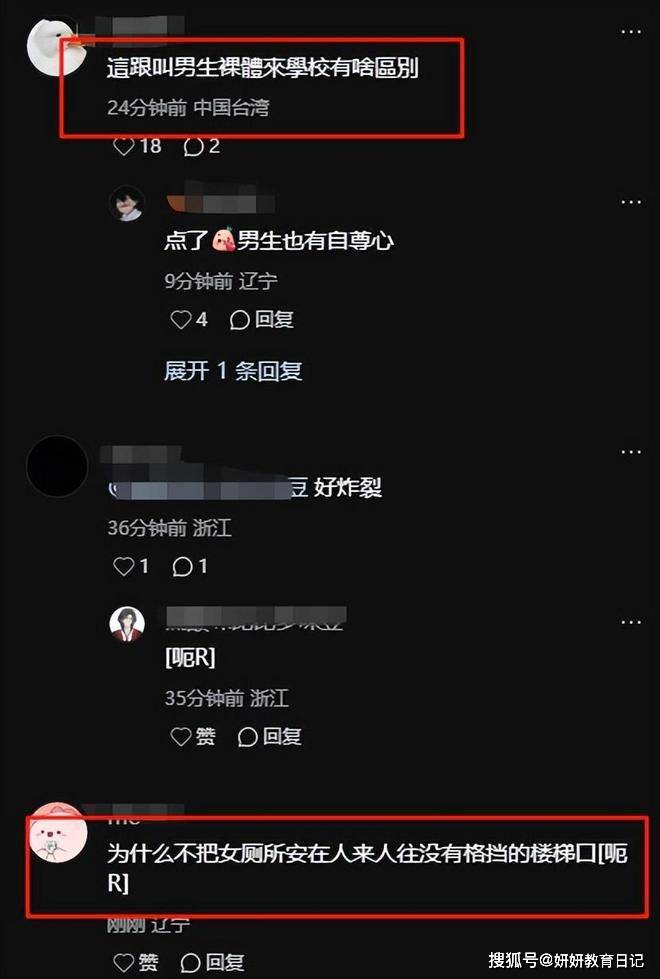Like the 好炸裂 comment
The height and width of the screenshot is (979, 660).
click(124, 567)
